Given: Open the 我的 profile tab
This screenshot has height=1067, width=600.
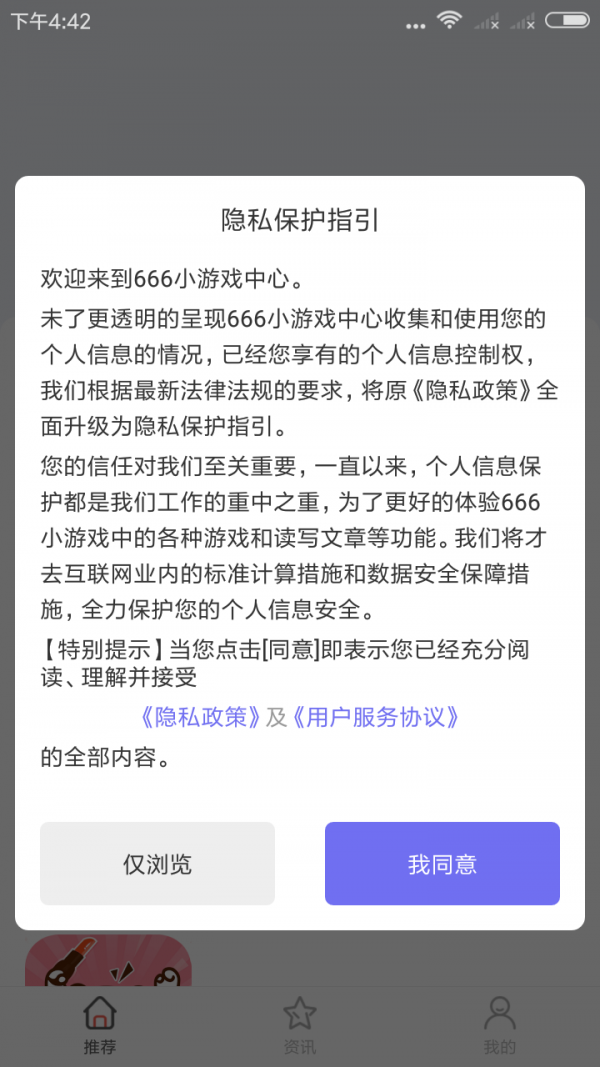Looking at the screenshot, I should (499, 1026).
